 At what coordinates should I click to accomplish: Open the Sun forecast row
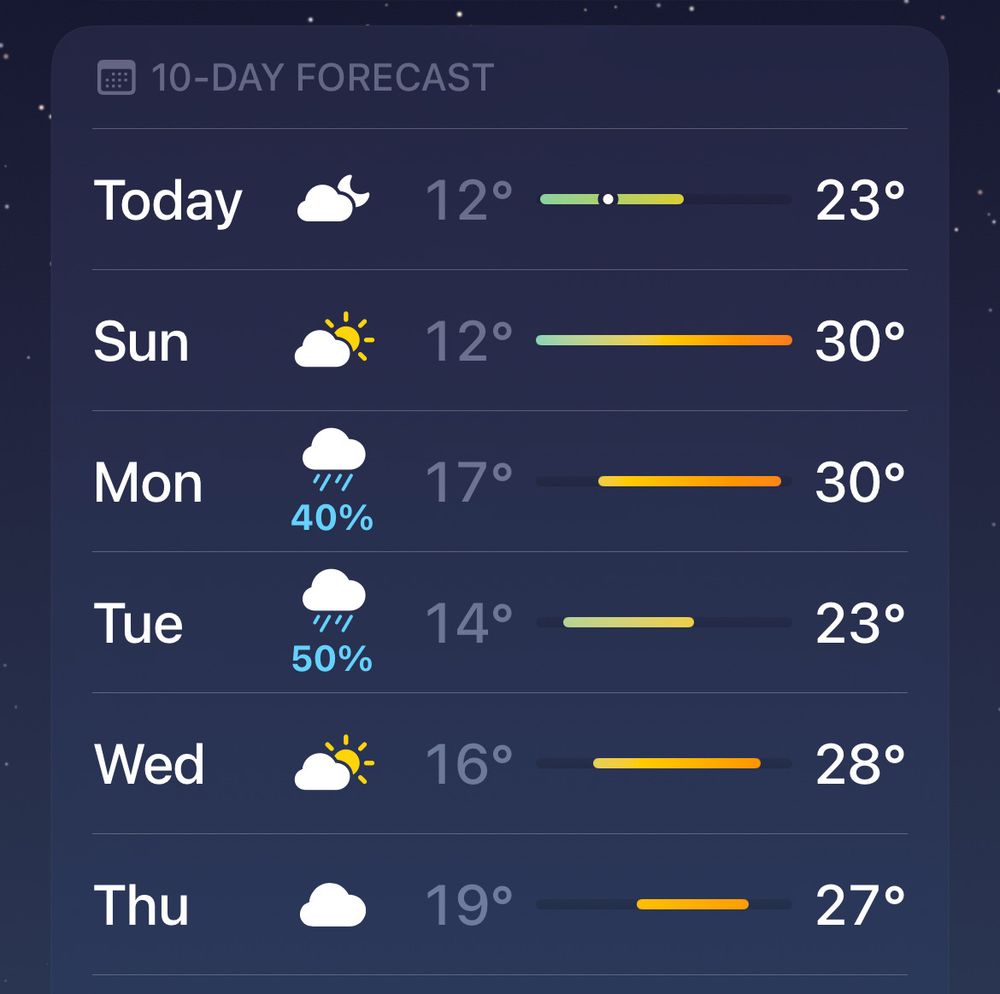pos(500,340)
